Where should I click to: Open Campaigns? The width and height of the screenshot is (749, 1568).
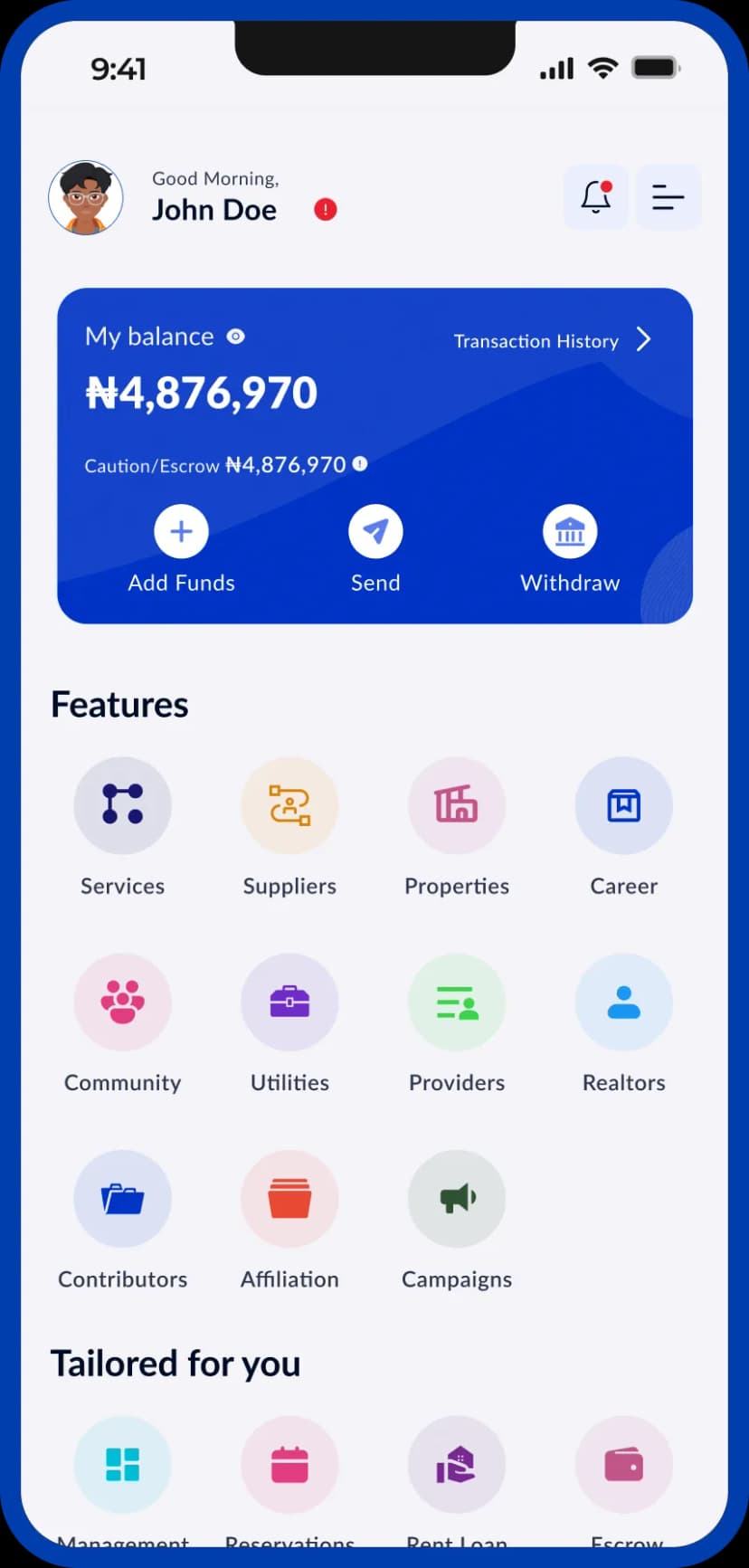pos(457,1199)
